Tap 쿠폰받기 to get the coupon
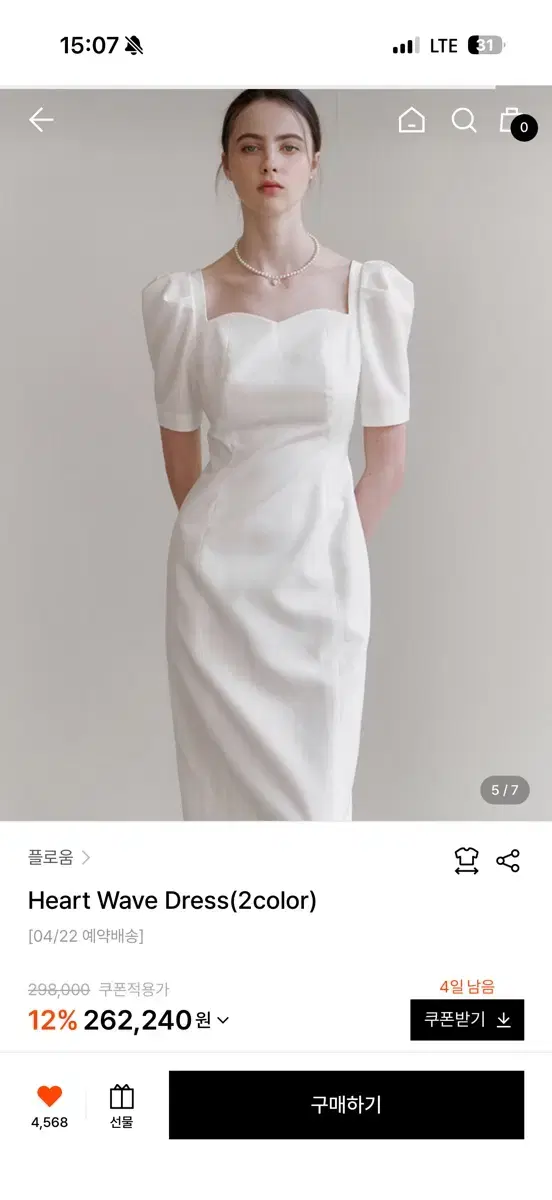 click(467, 1020)
